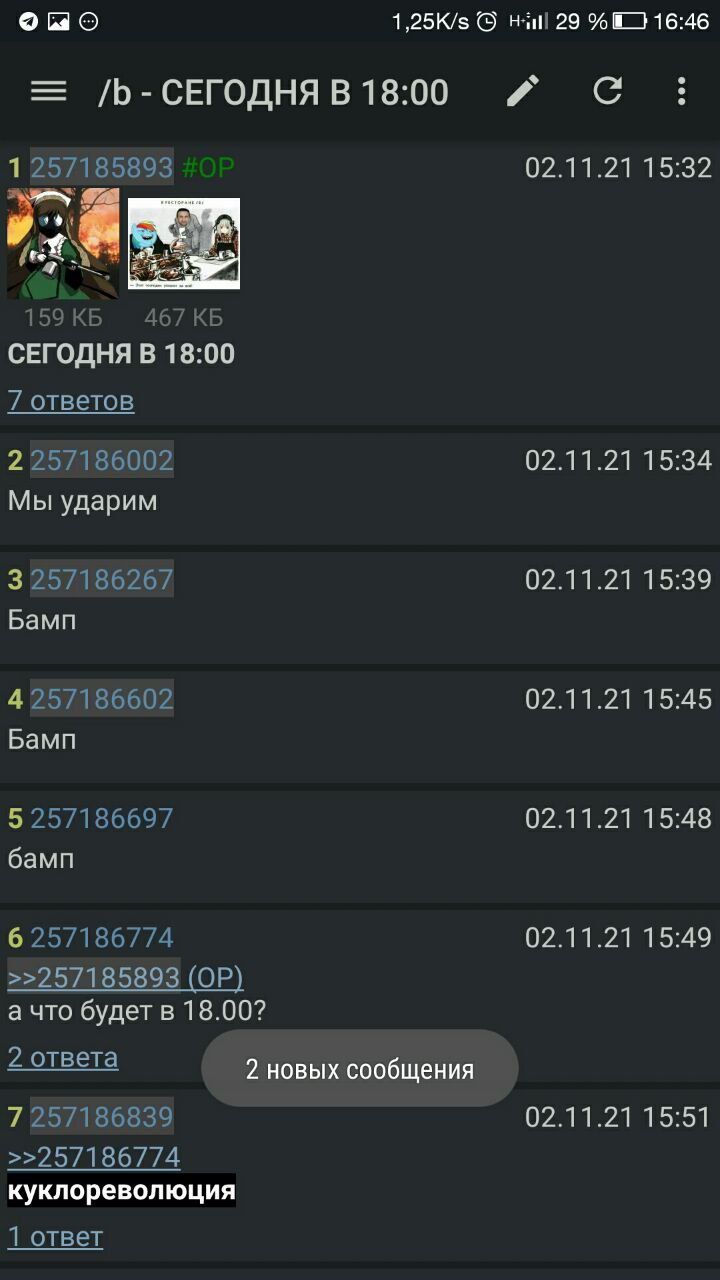Screen dimensions: 720x1280
Task: Reveal the куклореволюция spoiler text
Action: point(122,1191)
